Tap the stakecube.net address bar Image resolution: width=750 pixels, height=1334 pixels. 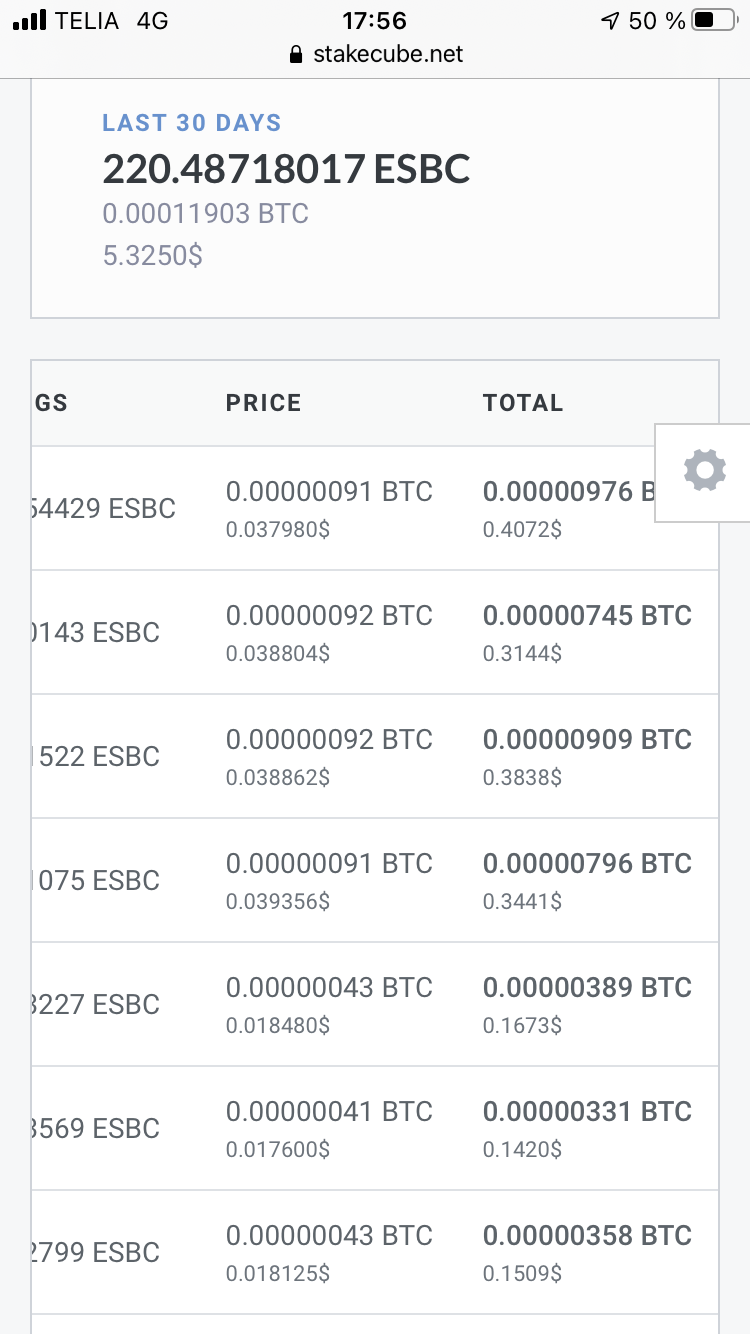375,54
